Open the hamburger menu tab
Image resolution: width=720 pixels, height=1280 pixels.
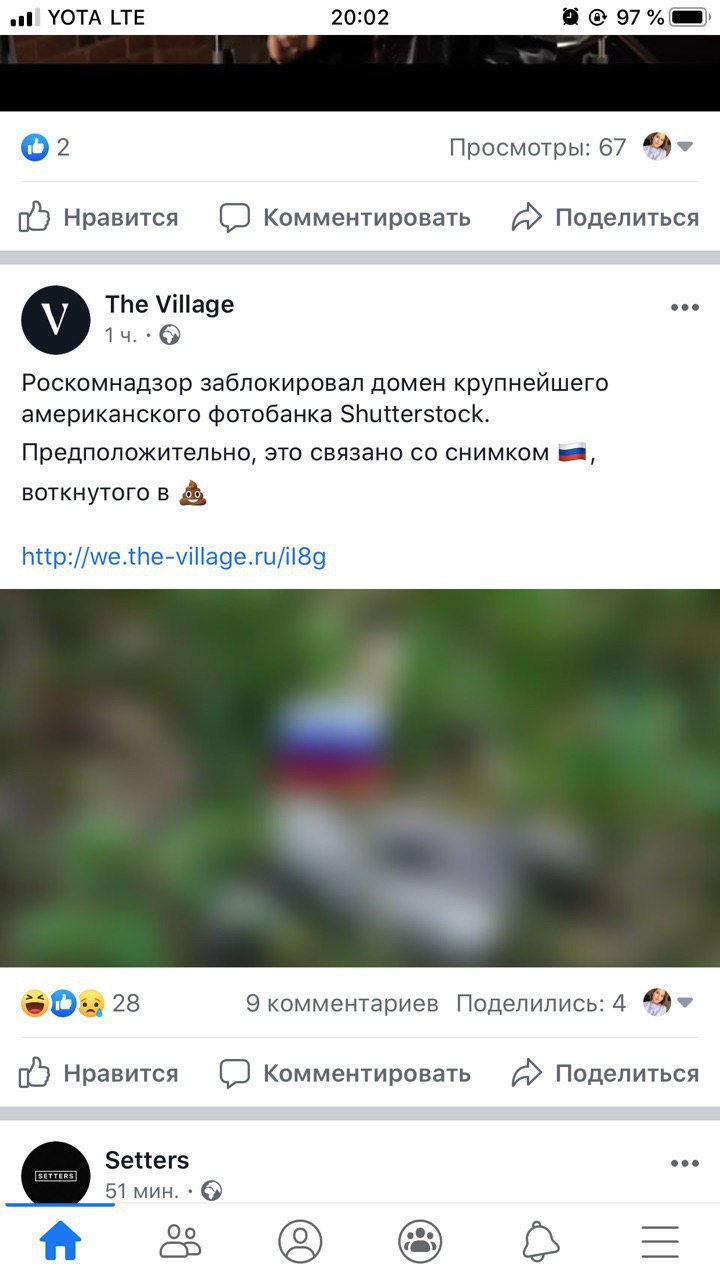[x=660, y=1242]
